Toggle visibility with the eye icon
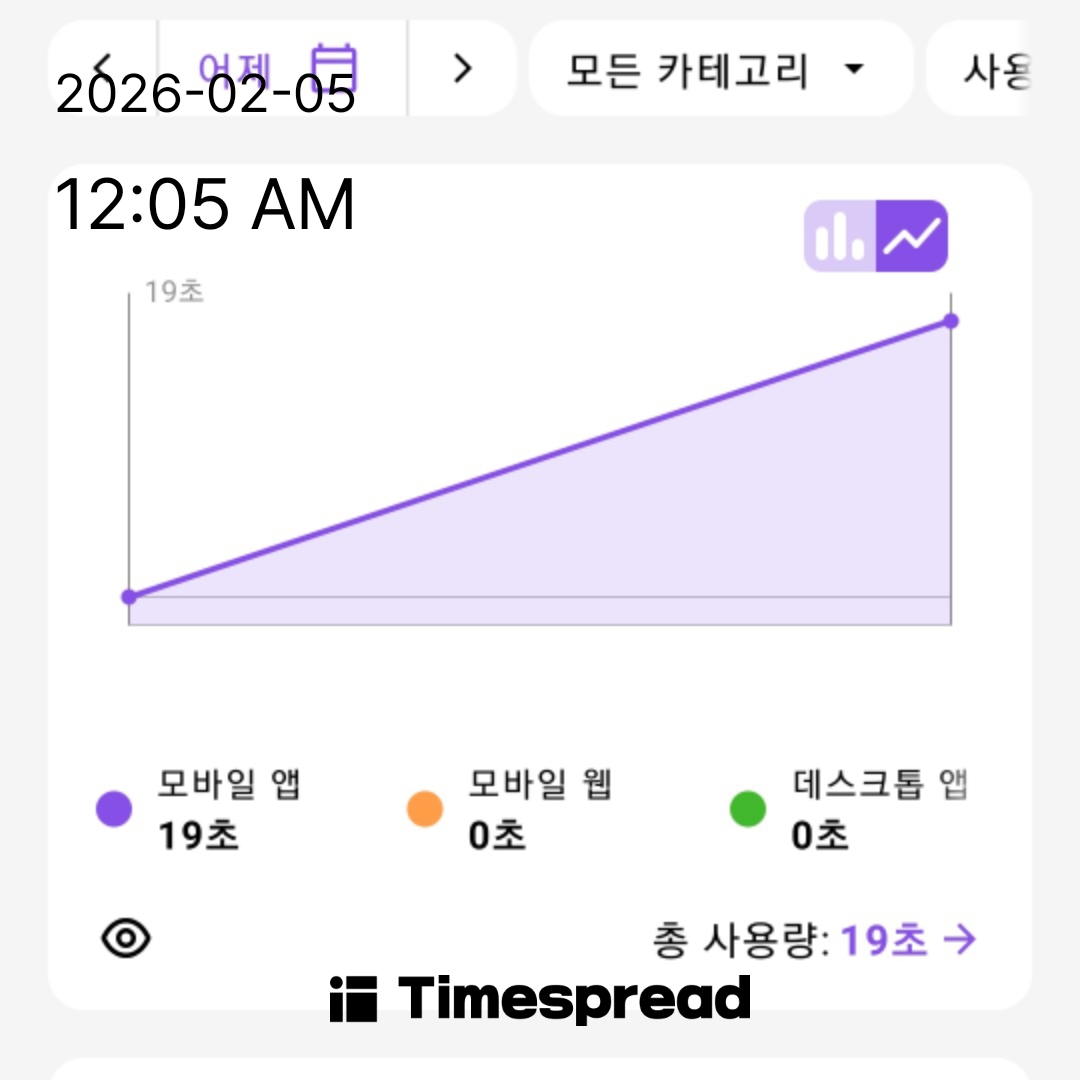 [x=127, y=938]
